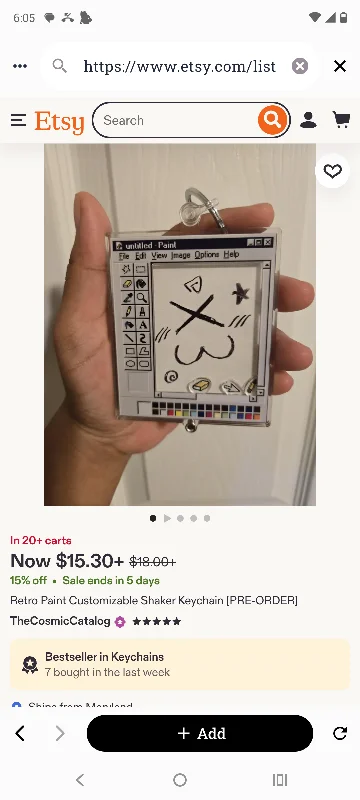Go to the Etsy homepage via the logo
This screenshot has height=800, width=360.
(x=59, y=122)
